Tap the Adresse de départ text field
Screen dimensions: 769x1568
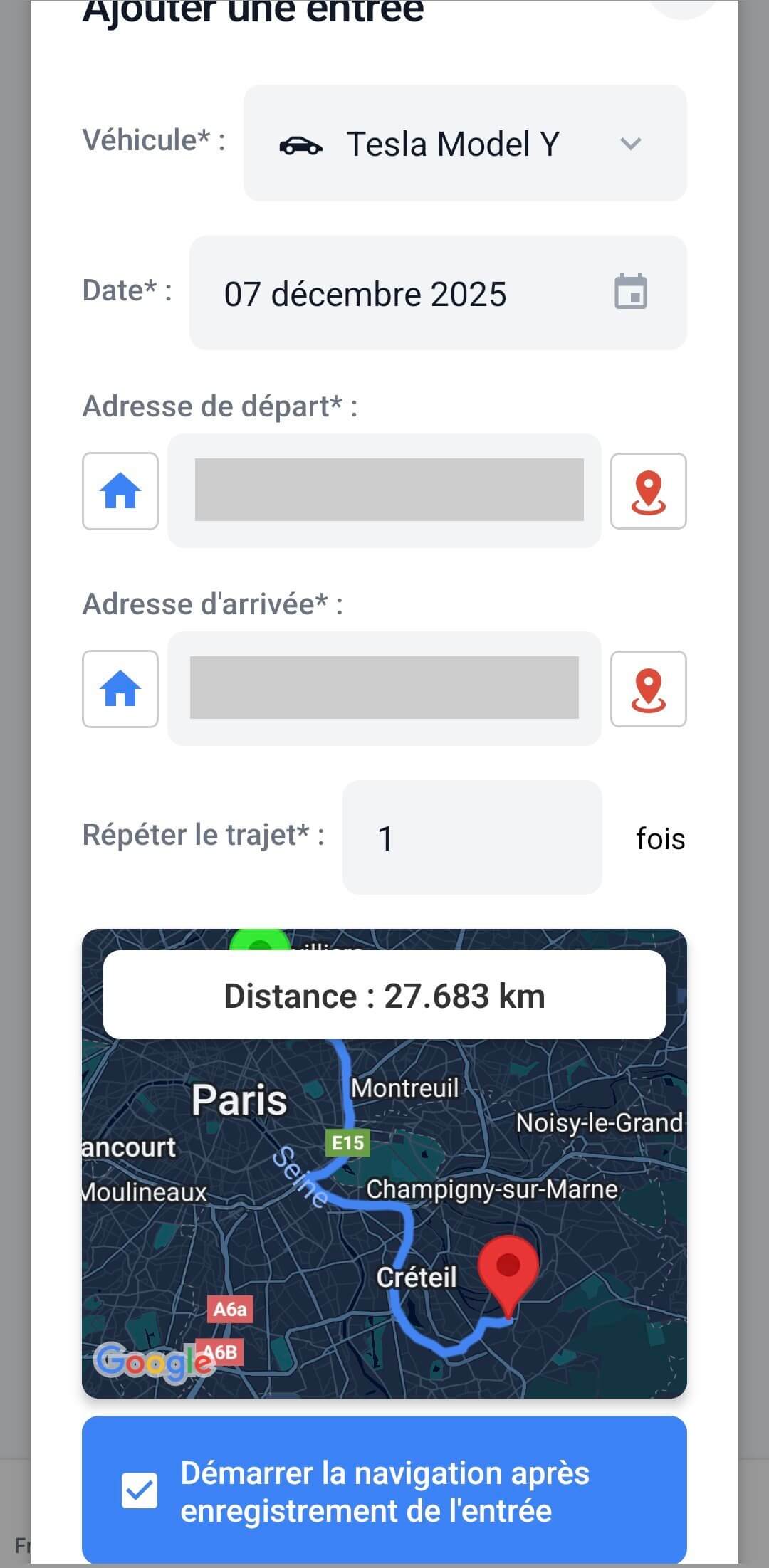(384, 490)
